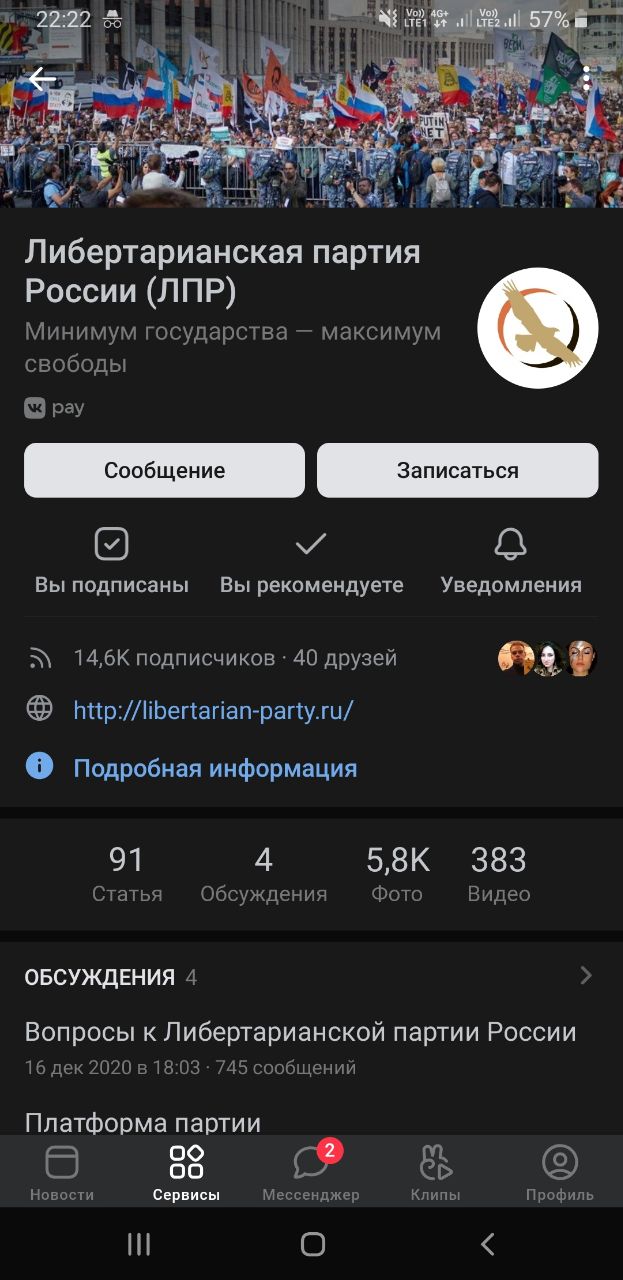Open the Вы подписаны subscription options

(112, 560)
